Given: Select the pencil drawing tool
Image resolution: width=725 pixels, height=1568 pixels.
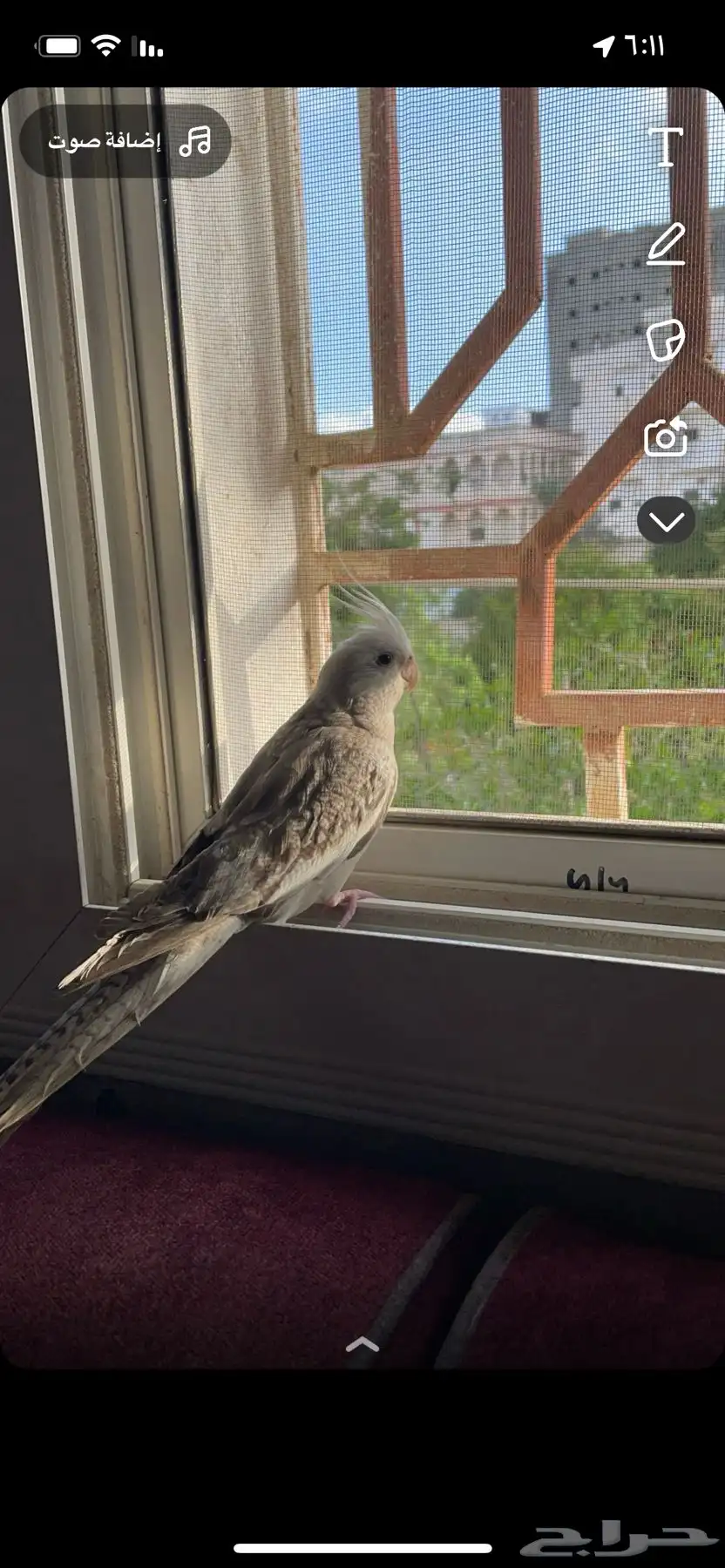Looking at the screenshot, I should coord(667,244).
